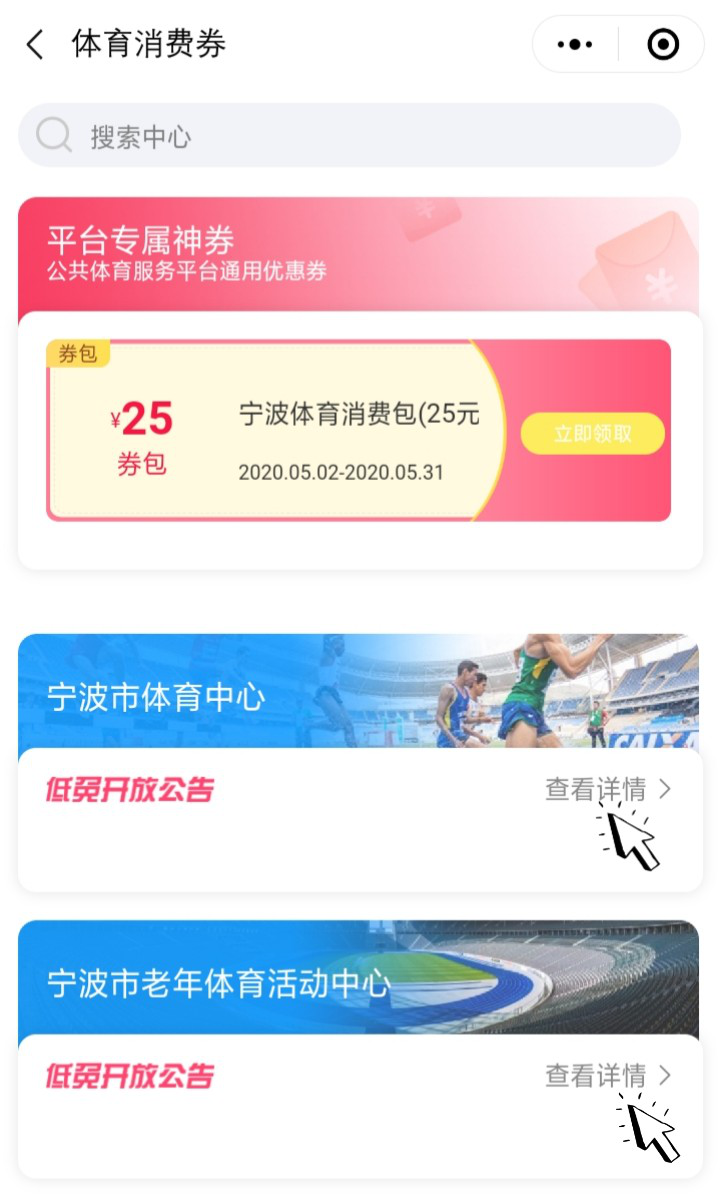Viewport: 720px width, 1195px height.
Task: View details under 宁波市老年体育活动中心
Action: [x=607, y=1076]
